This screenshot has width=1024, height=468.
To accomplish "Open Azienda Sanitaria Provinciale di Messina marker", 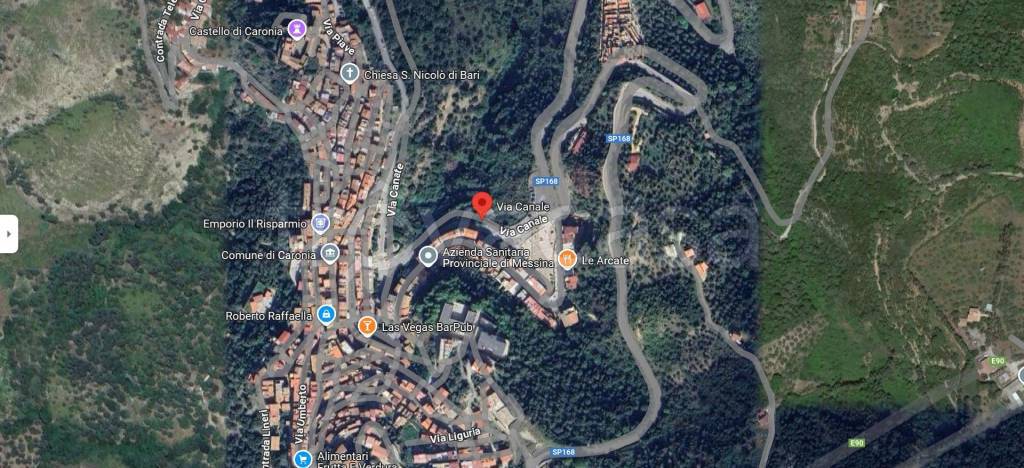I will (x=428, y=257).
